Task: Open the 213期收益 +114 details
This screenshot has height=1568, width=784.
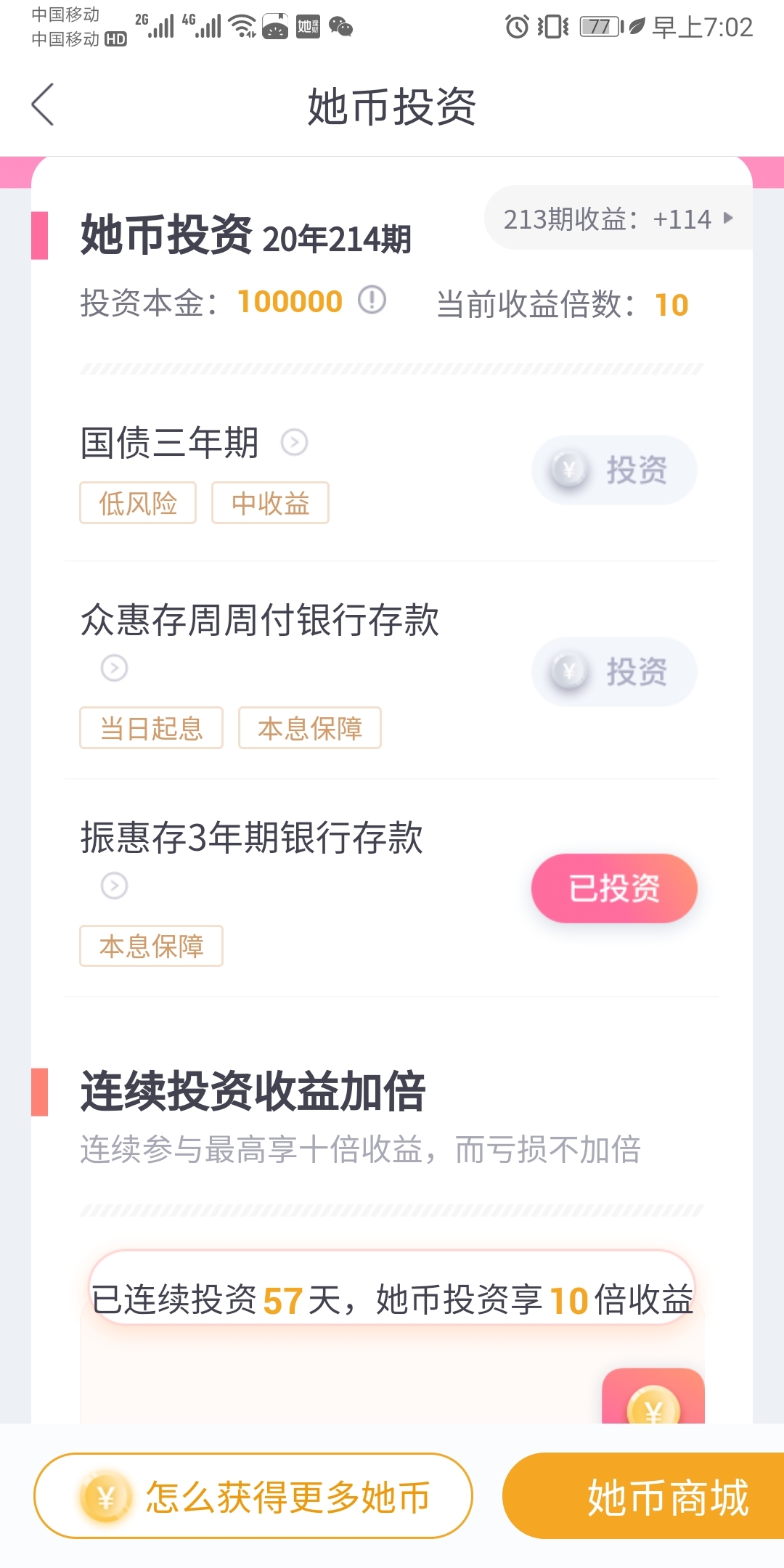Action: (618, 219)
